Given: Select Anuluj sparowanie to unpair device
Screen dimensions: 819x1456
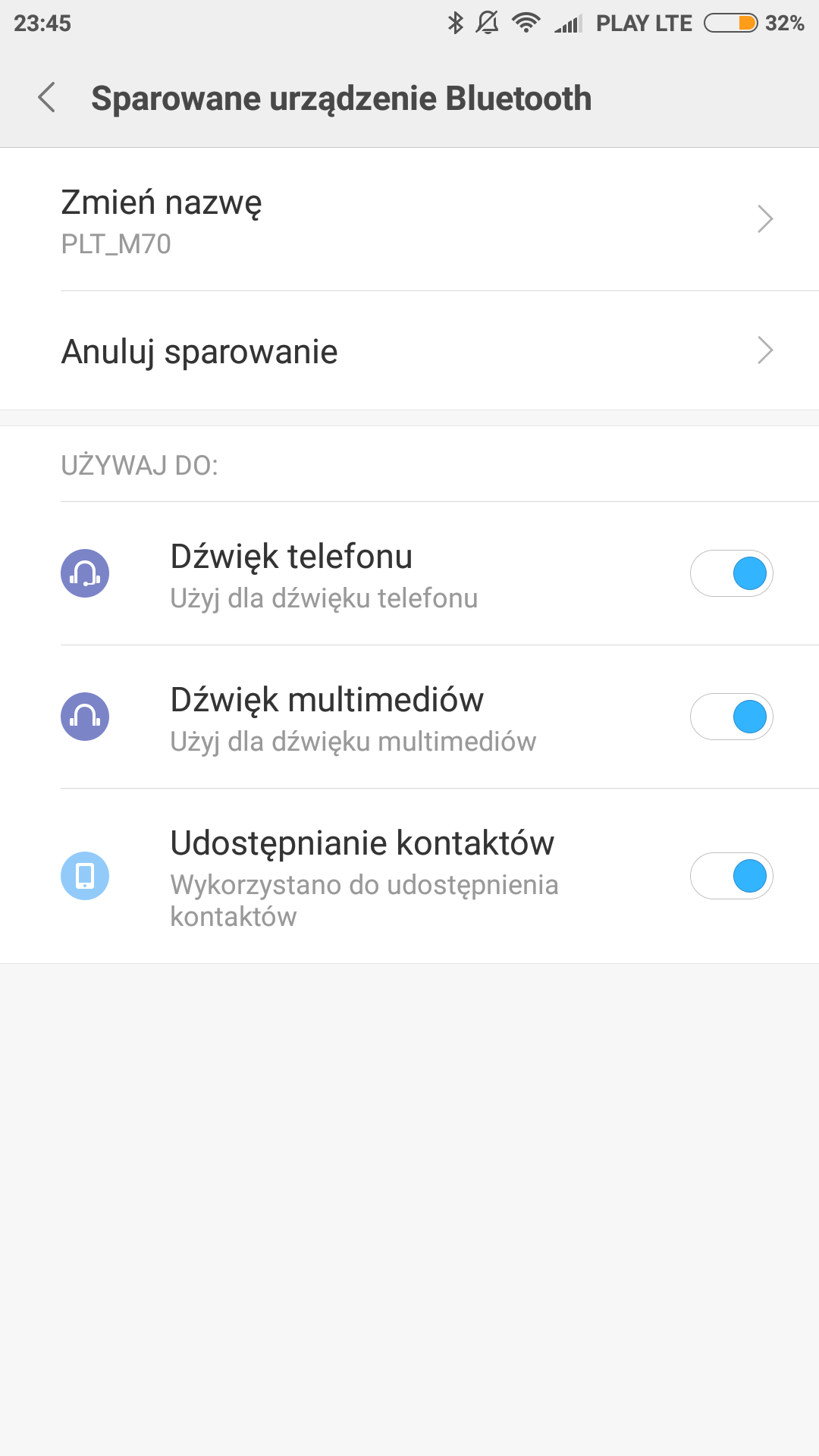Looking at the screenshot, I should pyautogui.click(x=409, y=351).
